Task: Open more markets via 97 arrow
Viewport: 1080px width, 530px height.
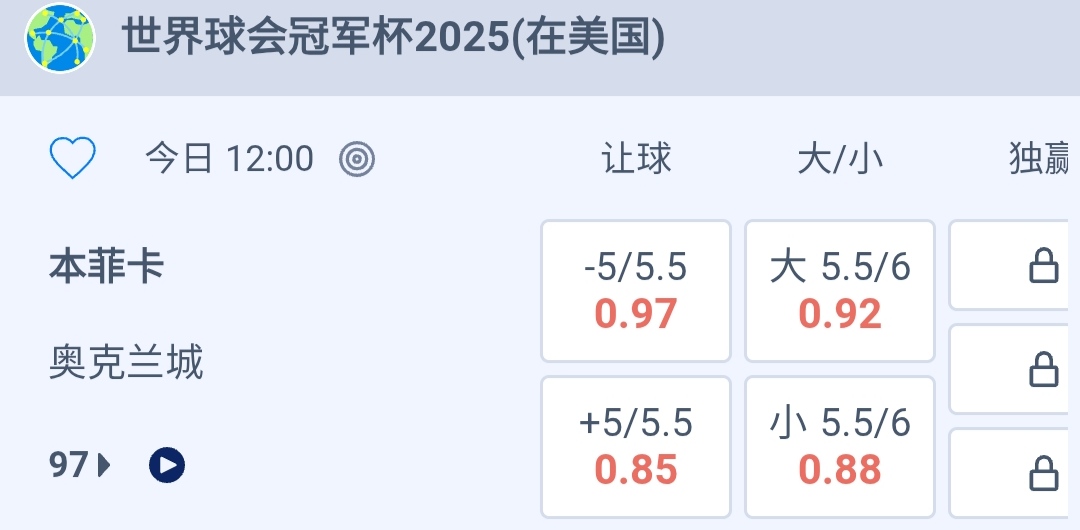Action: click(x=82, y=465)
